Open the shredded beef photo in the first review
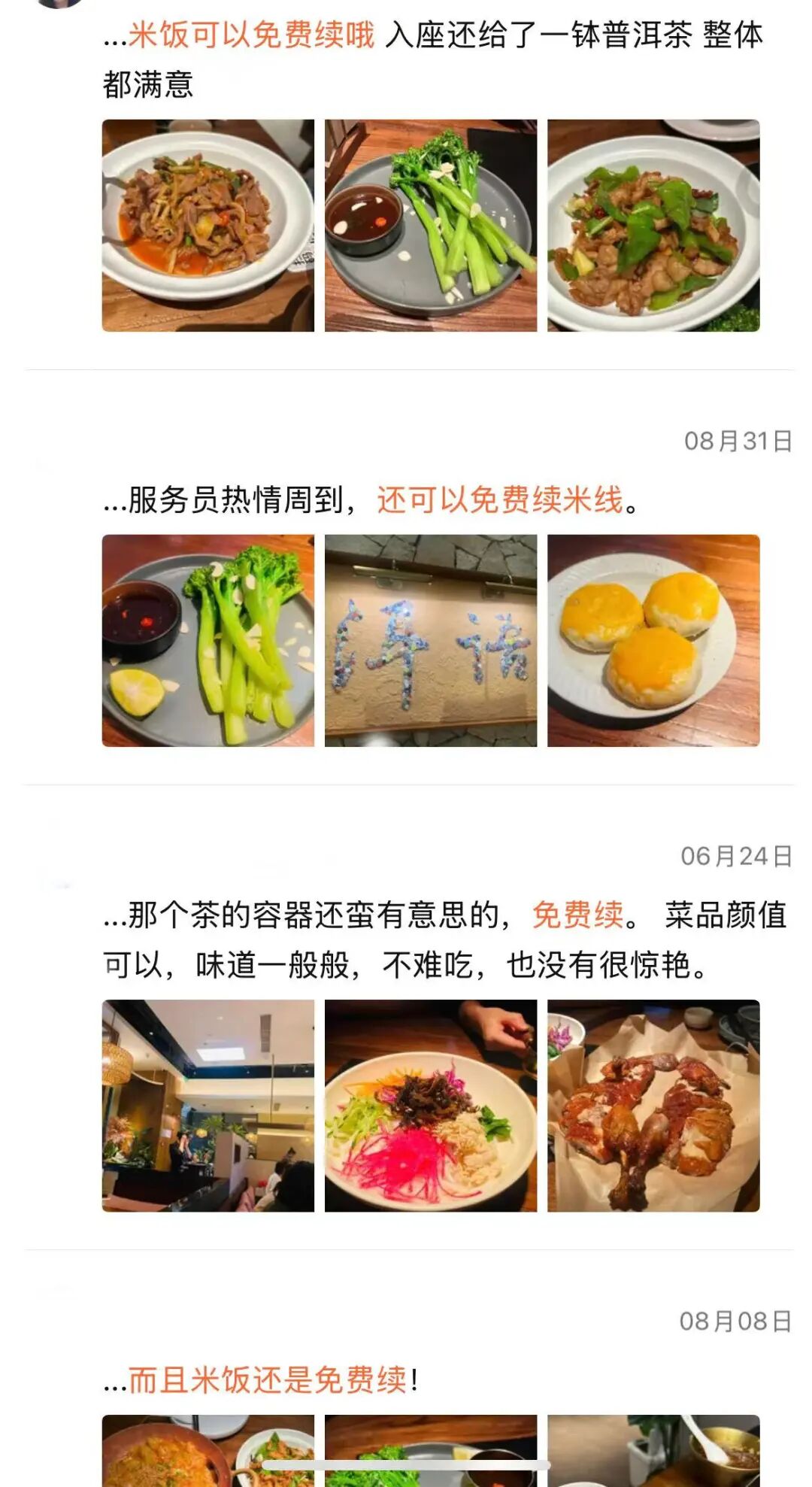 [x=208, y=225]
